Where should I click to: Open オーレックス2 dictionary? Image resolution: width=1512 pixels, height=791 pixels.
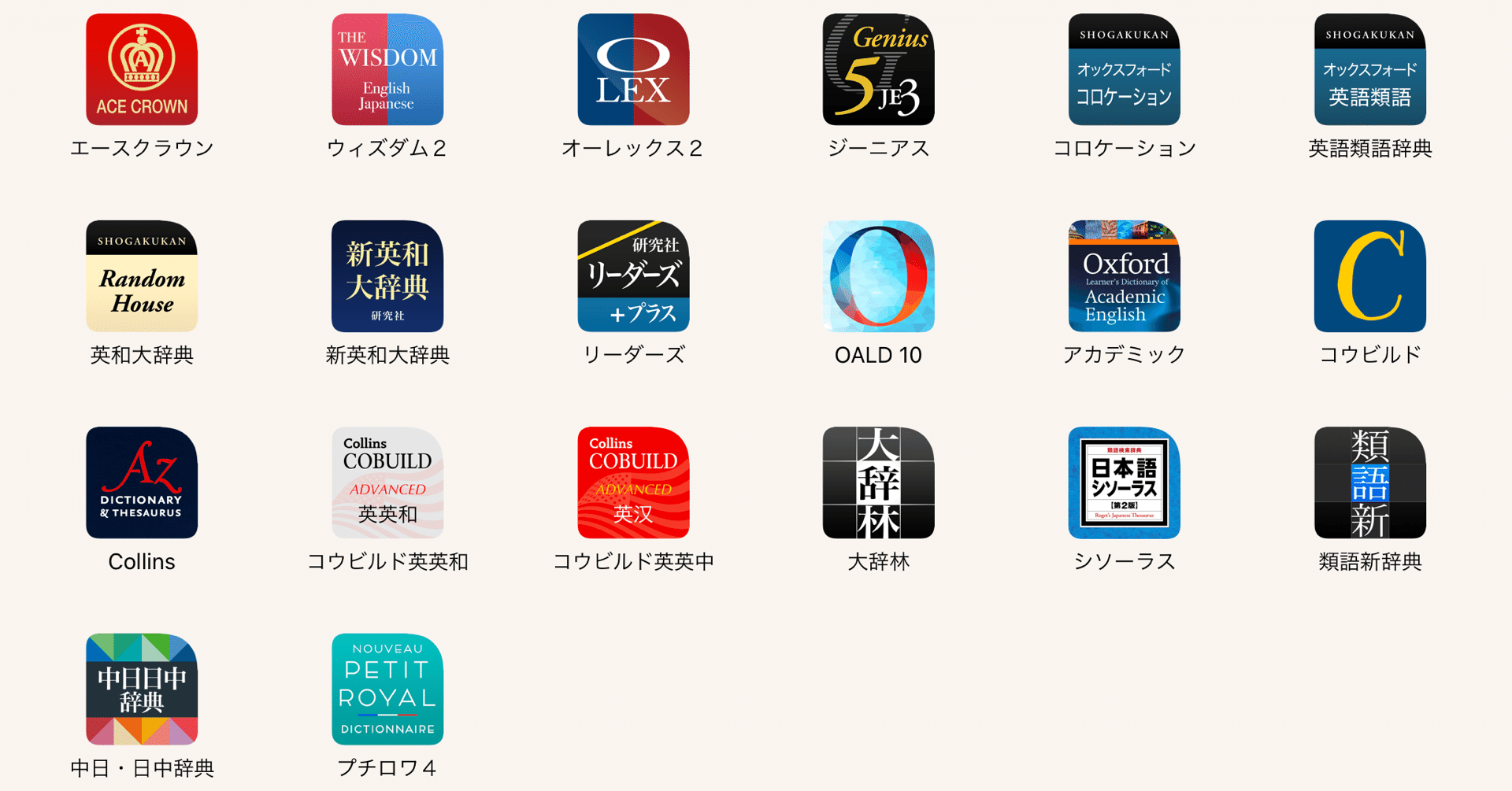click(633, 69)
